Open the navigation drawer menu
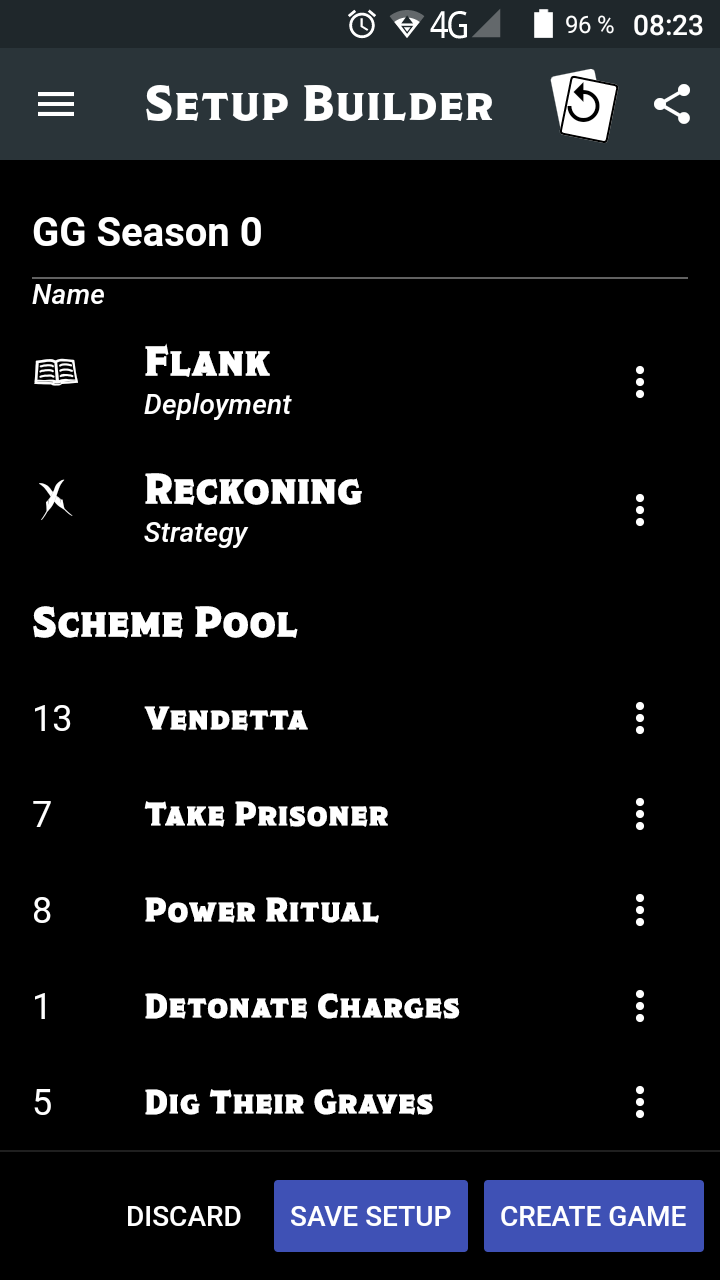Image resolution: width=720 pixels, height=1280 pixels. pyautogui.click(x=56, y=104)
